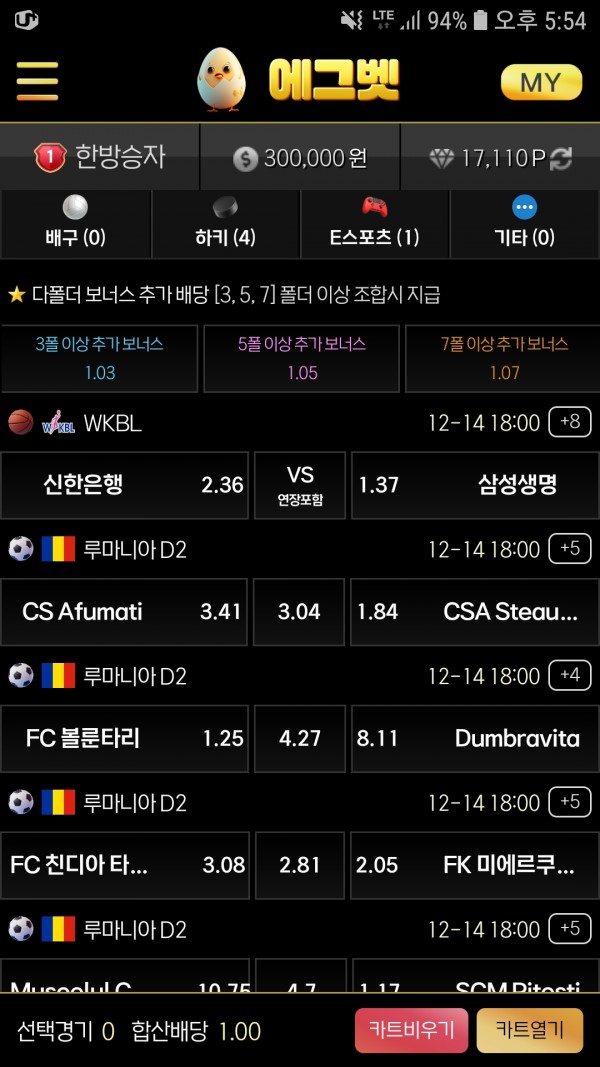Viewport: 600px width, 1067px height.
Task: Open the betting cart with 카트열기
Action: pyautogui.click(x=530, y=1030)
